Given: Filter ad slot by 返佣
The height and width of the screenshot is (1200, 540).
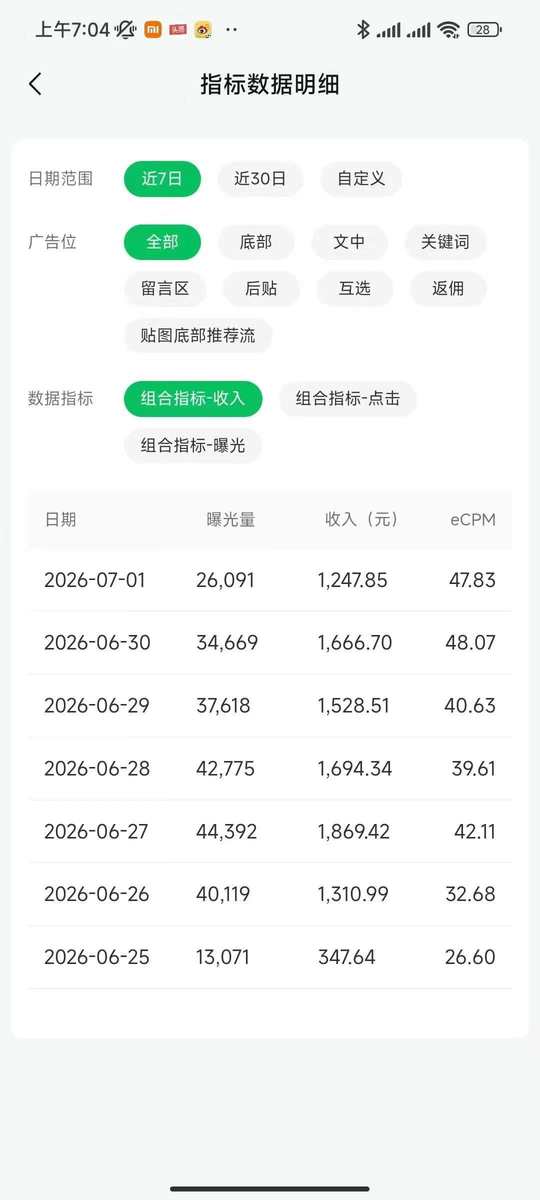Looking at the screenshot, I should pyautogui.click(x=448, y=288).
